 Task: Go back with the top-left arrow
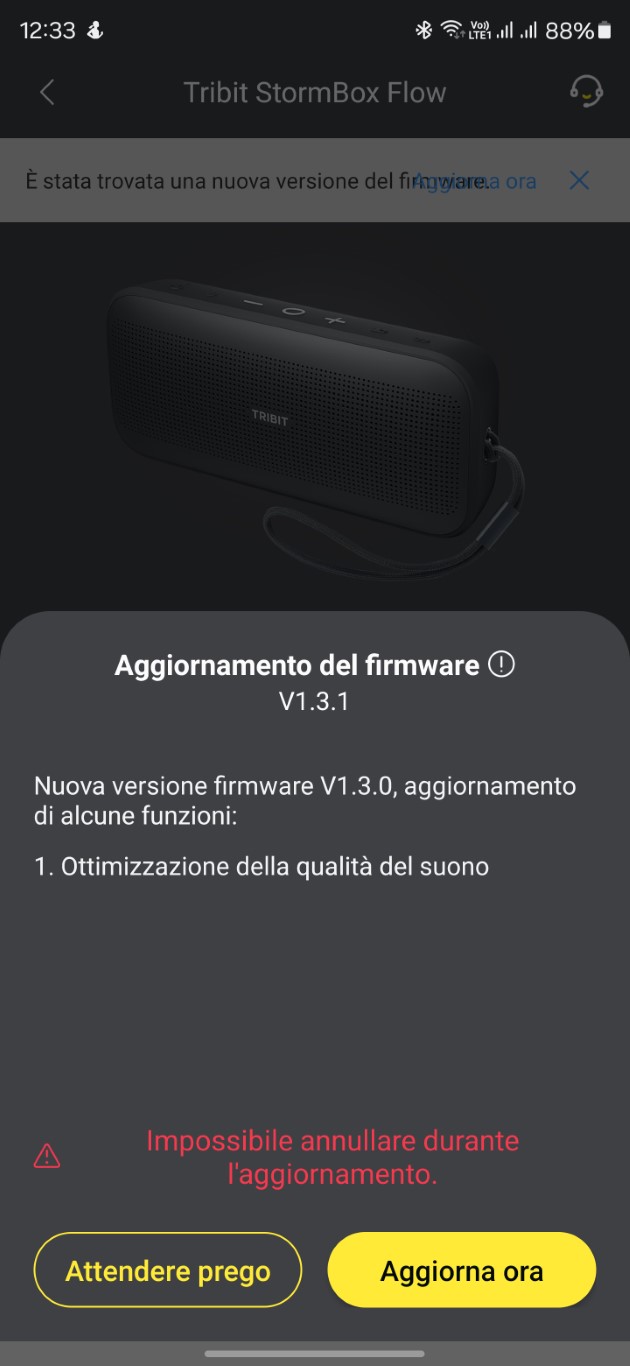(47, 92)
